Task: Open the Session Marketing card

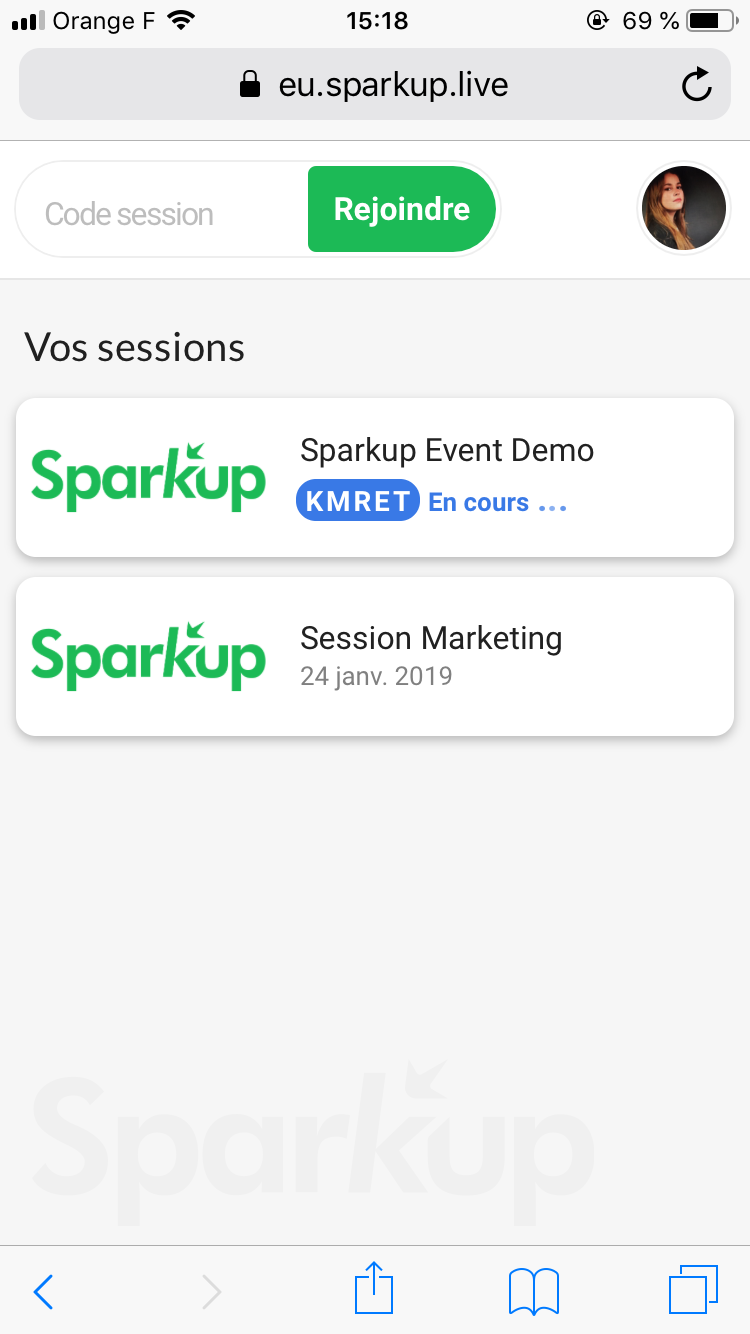Action: [375, 656]
